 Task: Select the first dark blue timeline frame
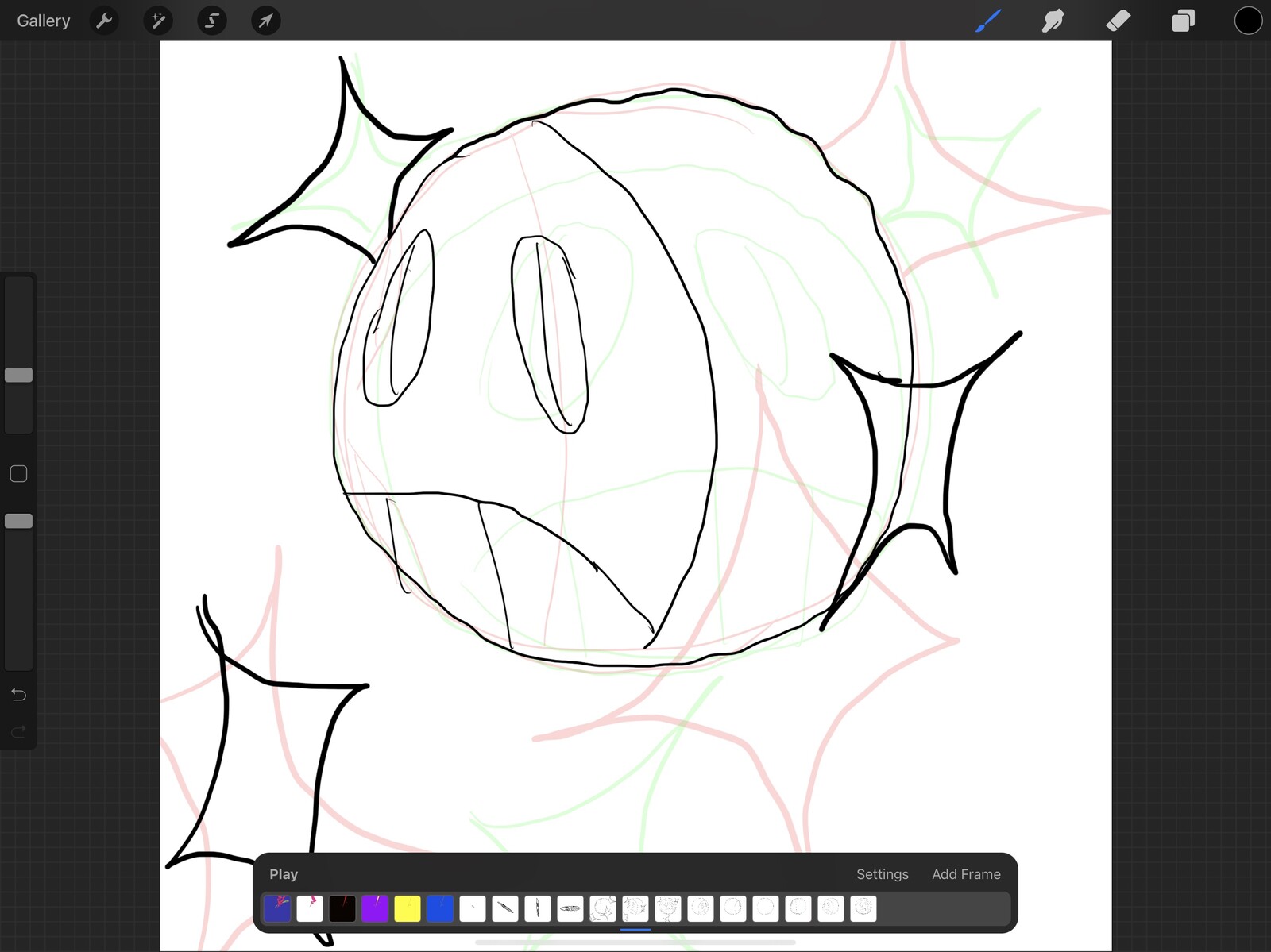click(277, 908)
